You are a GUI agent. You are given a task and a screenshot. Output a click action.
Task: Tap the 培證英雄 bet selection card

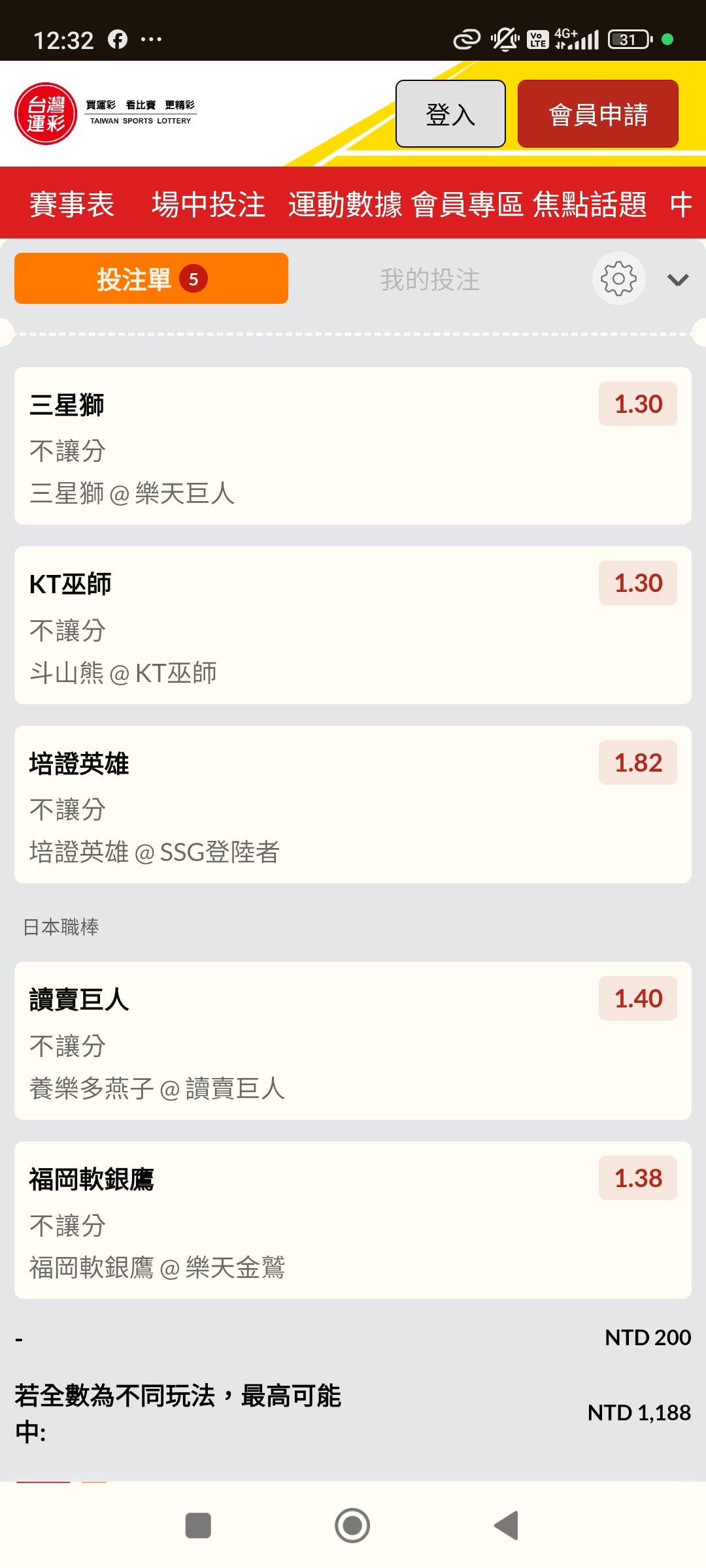pos(353,805)
